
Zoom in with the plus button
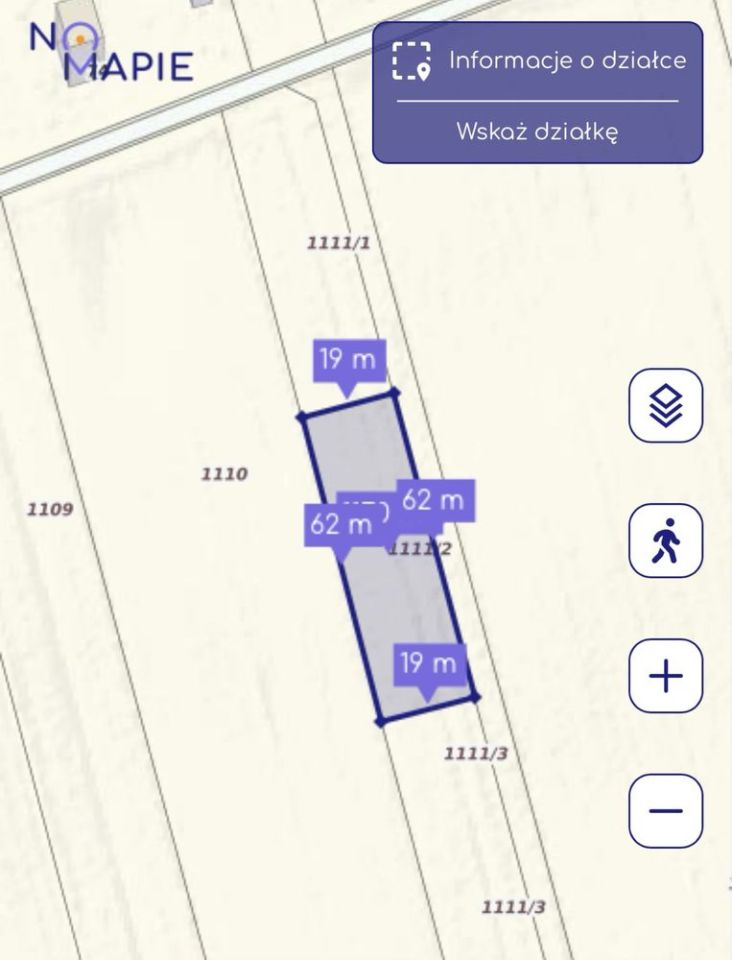(x=665, y=676)
